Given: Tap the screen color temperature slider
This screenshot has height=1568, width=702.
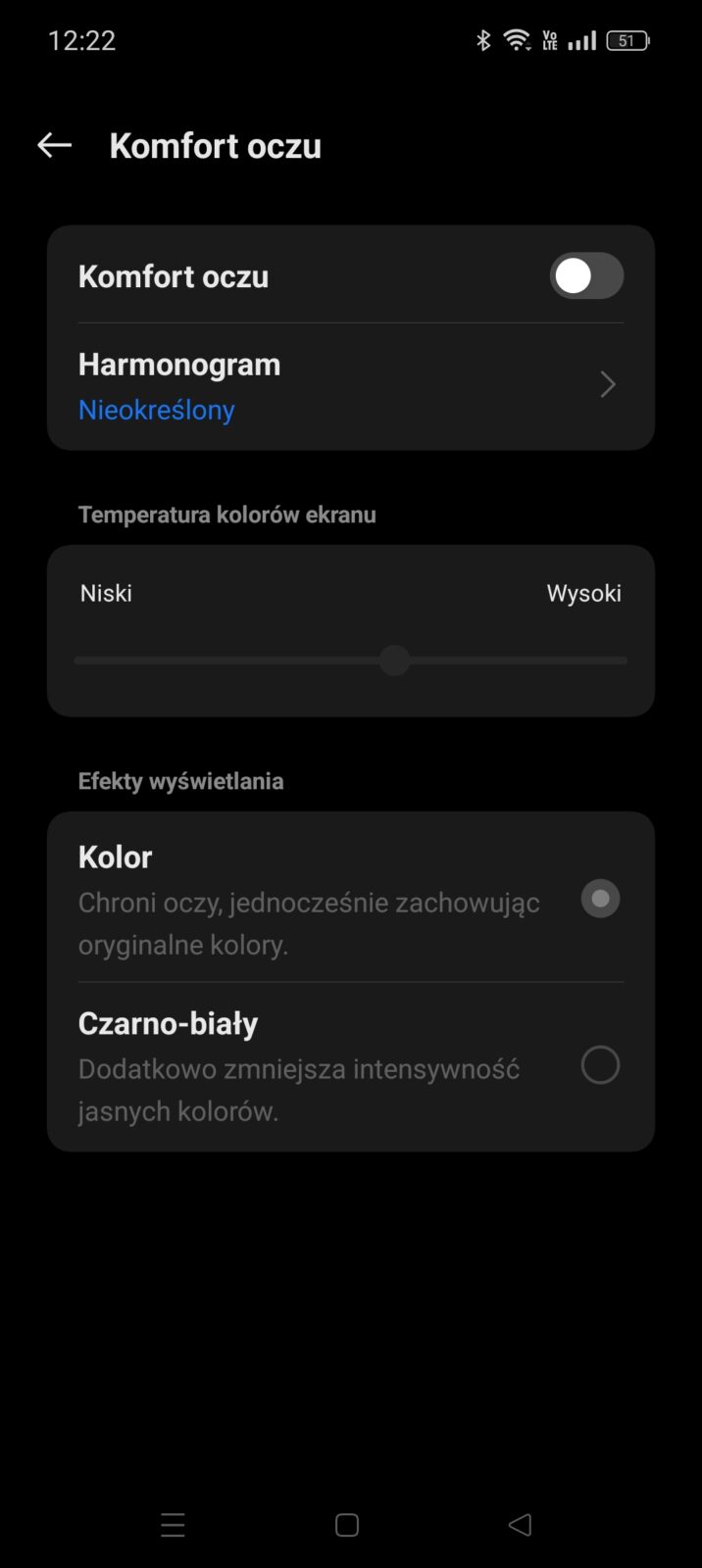Looking at the screenshot, I should pos(394,661).
